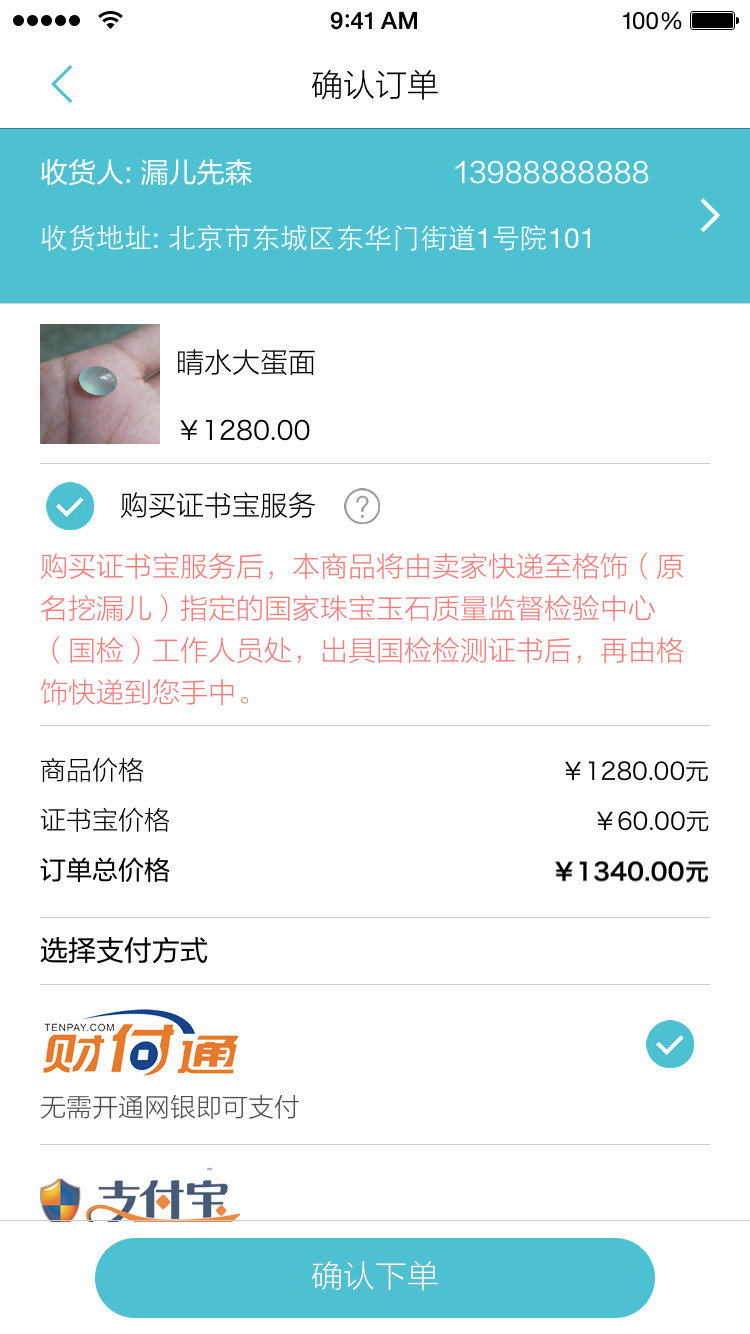Choose 支付宝 as payment method
This screenshot has width=750, height=1334.
(140, 1197)
